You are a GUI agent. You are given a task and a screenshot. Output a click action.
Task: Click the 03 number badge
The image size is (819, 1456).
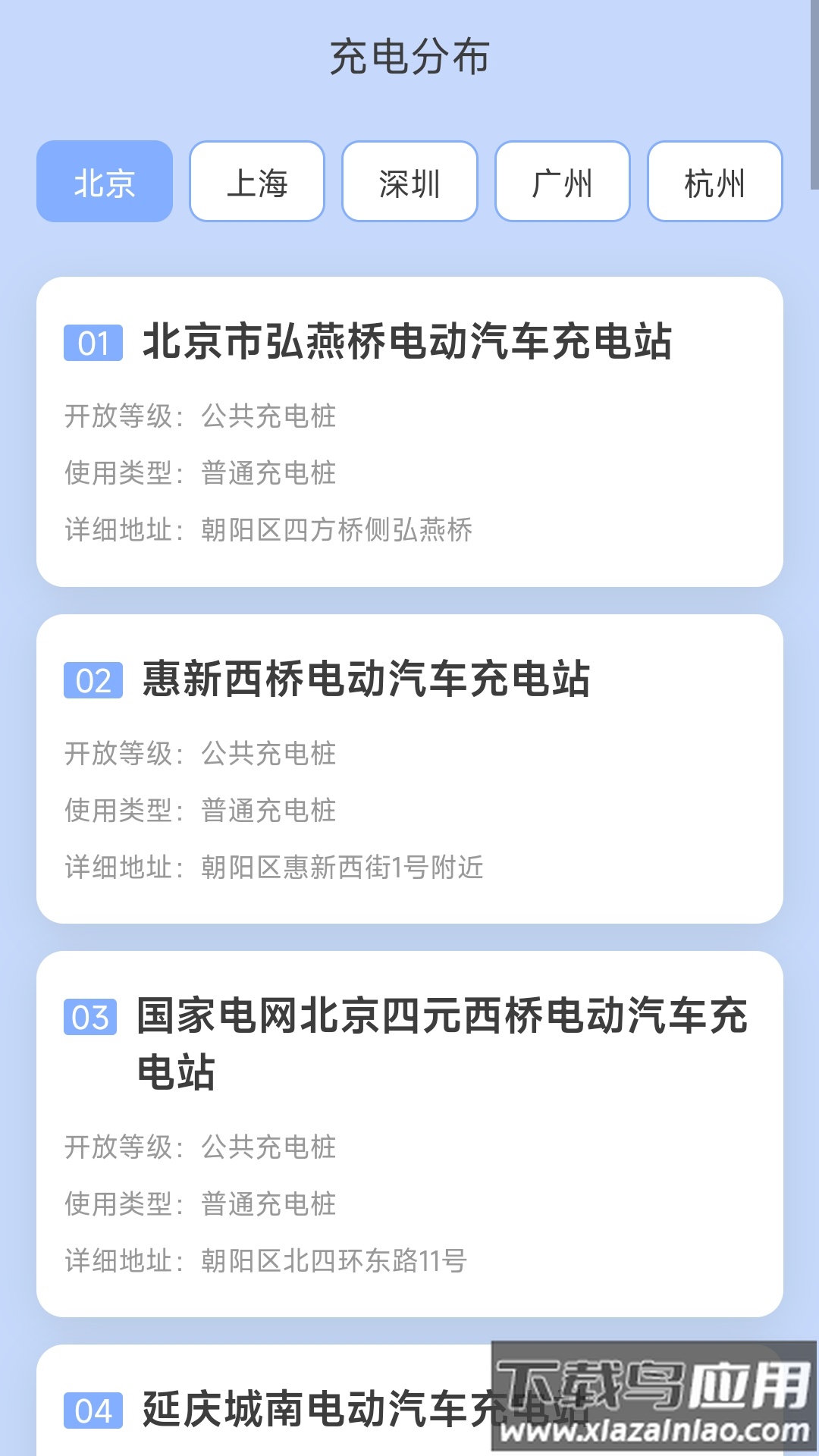coord(91,1020)
